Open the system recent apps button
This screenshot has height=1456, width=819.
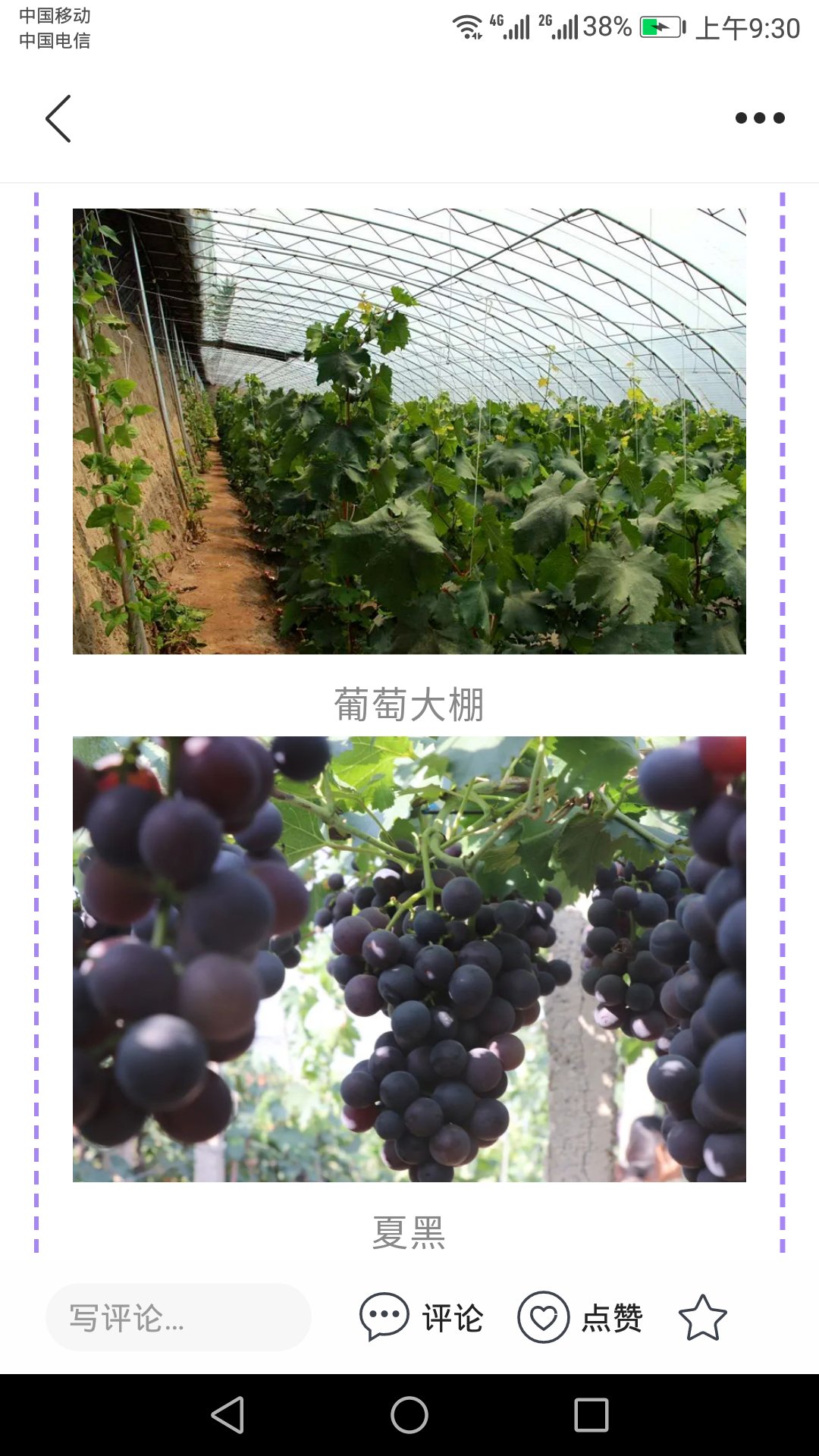[591, 1415]
